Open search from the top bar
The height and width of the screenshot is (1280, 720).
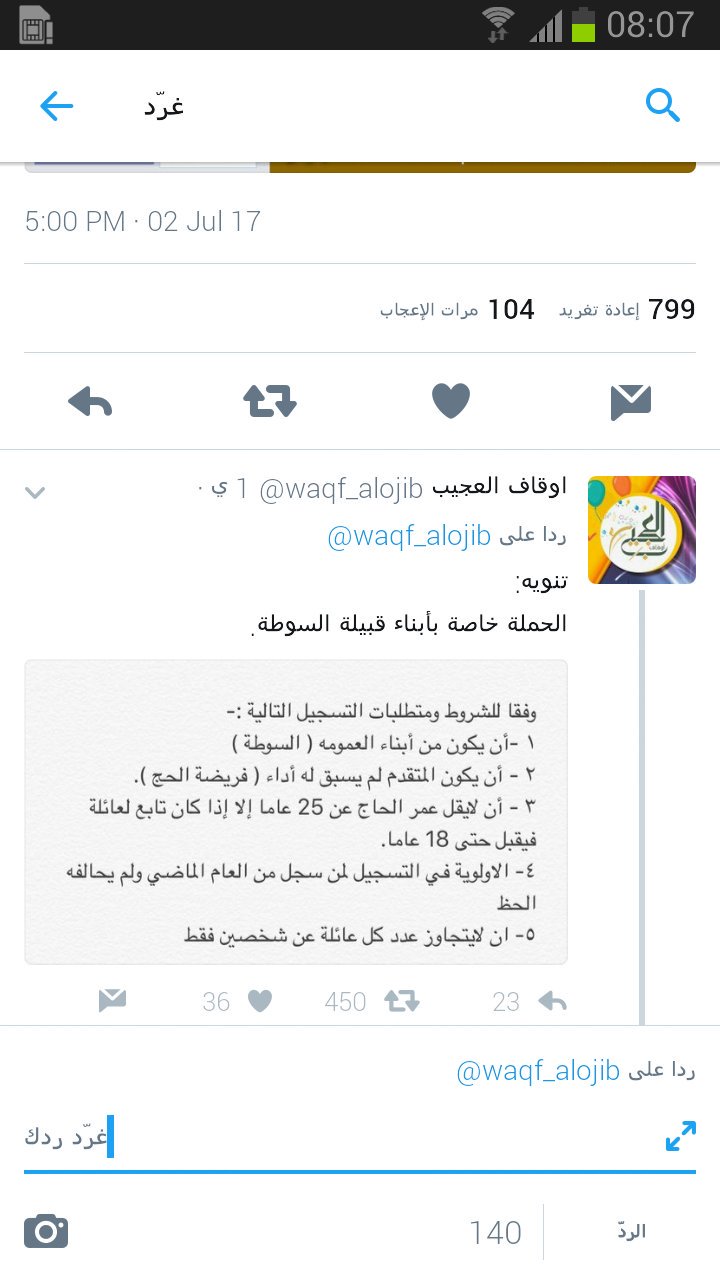point(662,105)
